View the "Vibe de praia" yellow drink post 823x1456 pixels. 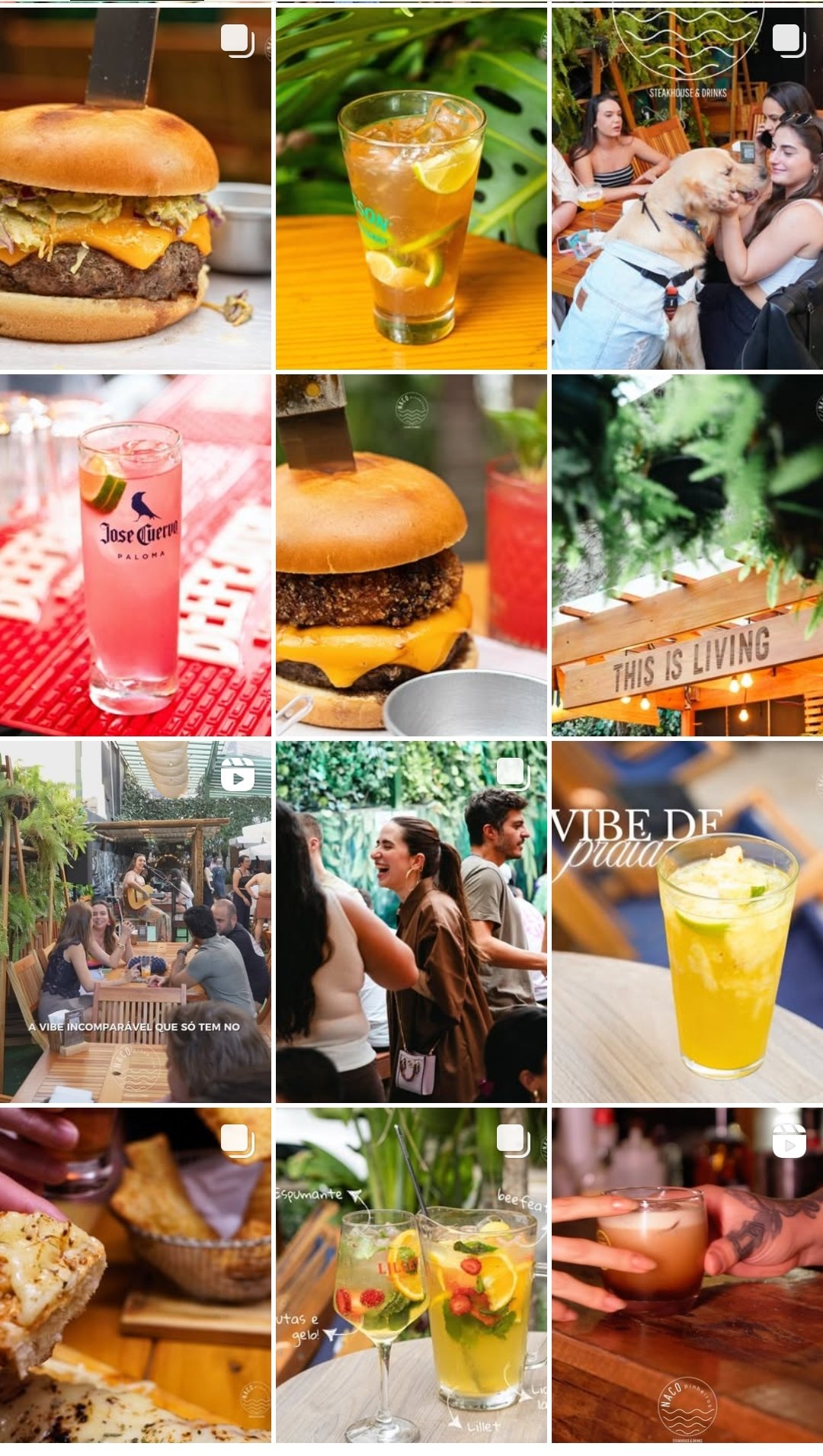pos(687,922)
